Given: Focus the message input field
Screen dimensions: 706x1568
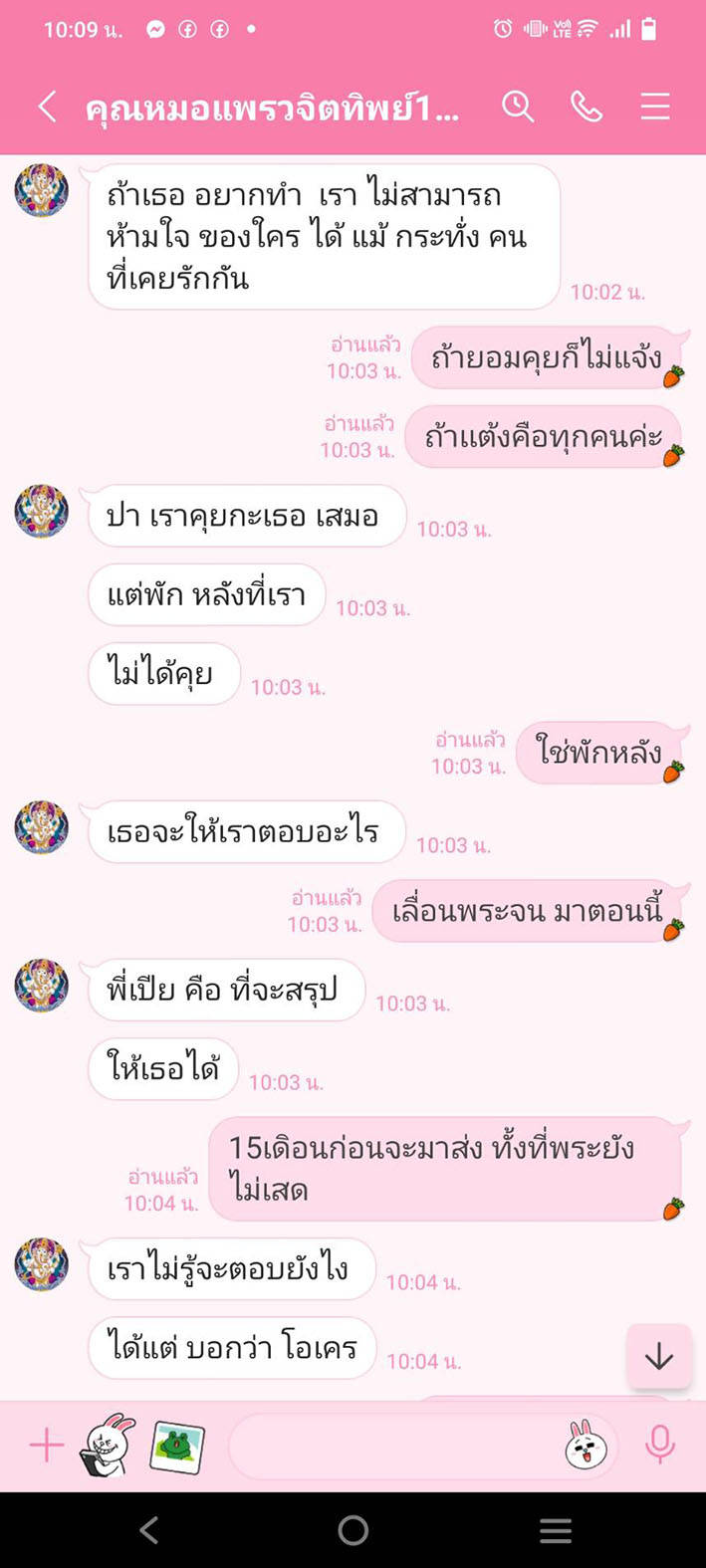Looking at the screenshot, I should 393,1446.
